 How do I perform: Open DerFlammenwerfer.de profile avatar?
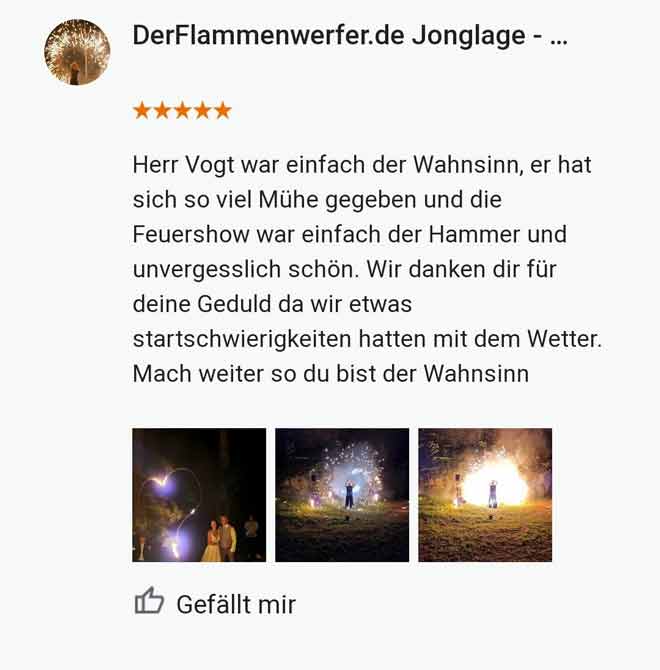(77, 52)
